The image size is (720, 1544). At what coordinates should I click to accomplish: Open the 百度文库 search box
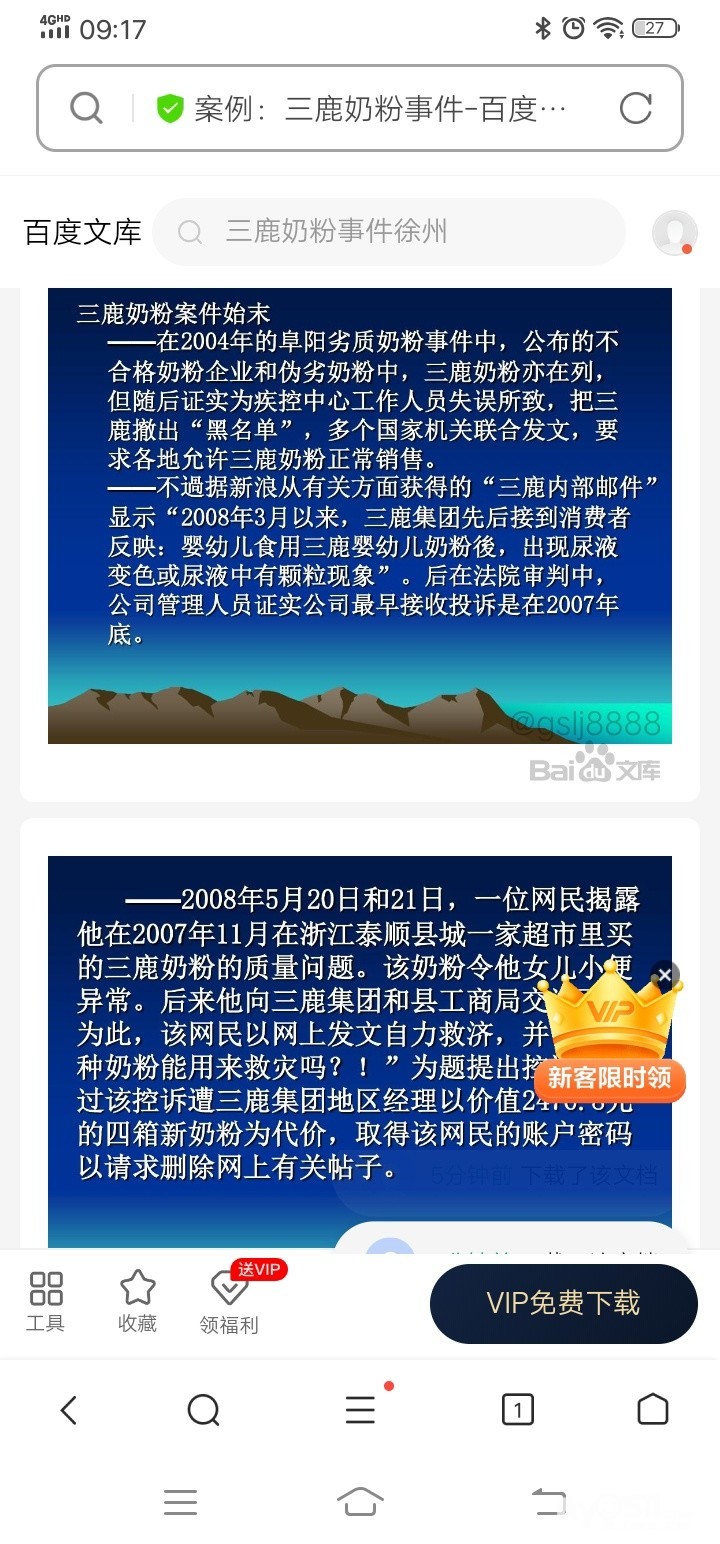[388, 232]
